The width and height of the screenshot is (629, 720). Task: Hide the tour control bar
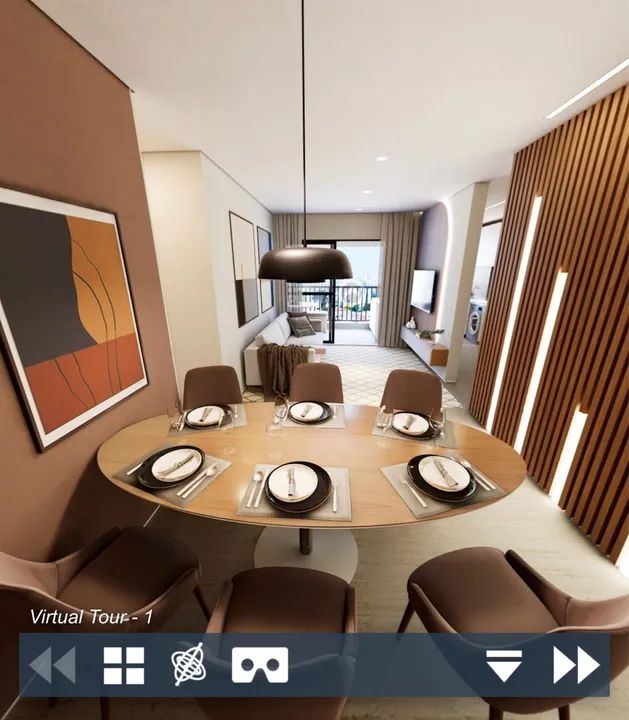(504, 665)
